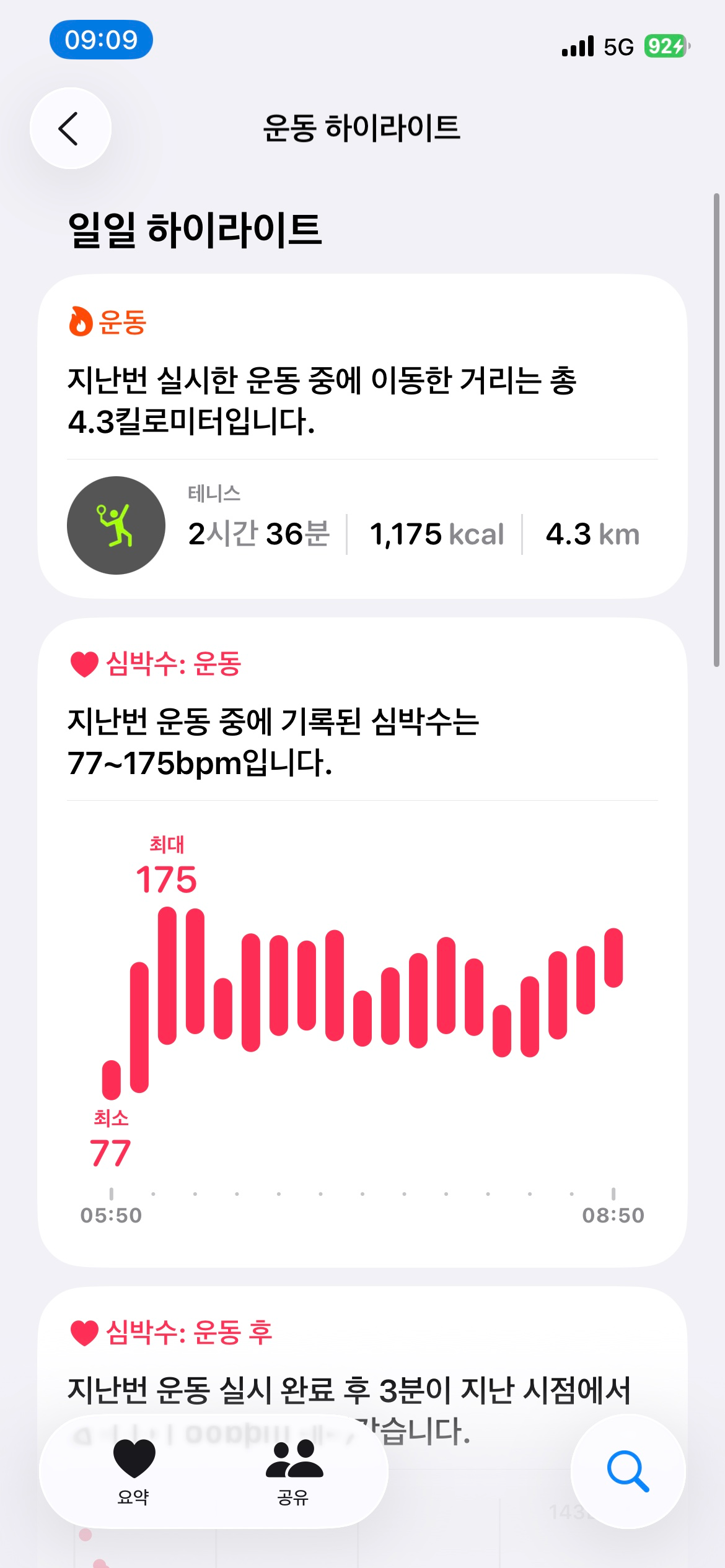725x1568 pixels.
Task: Open the 심박수: 운동 후 card
Action: 362,1362
